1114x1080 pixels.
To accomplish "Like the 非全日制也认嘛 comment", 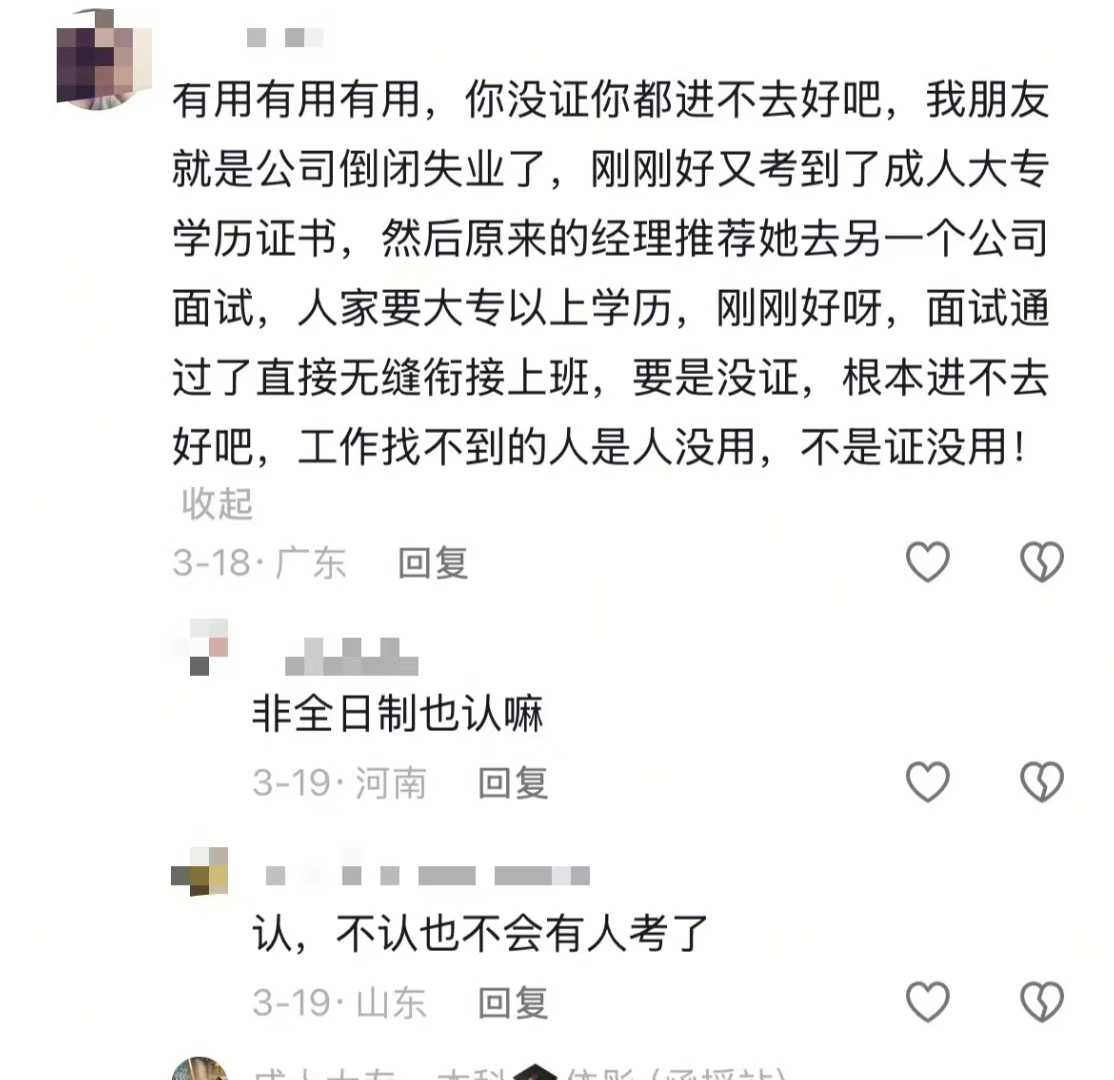I will pyautogui.click(x=927, y=782).
